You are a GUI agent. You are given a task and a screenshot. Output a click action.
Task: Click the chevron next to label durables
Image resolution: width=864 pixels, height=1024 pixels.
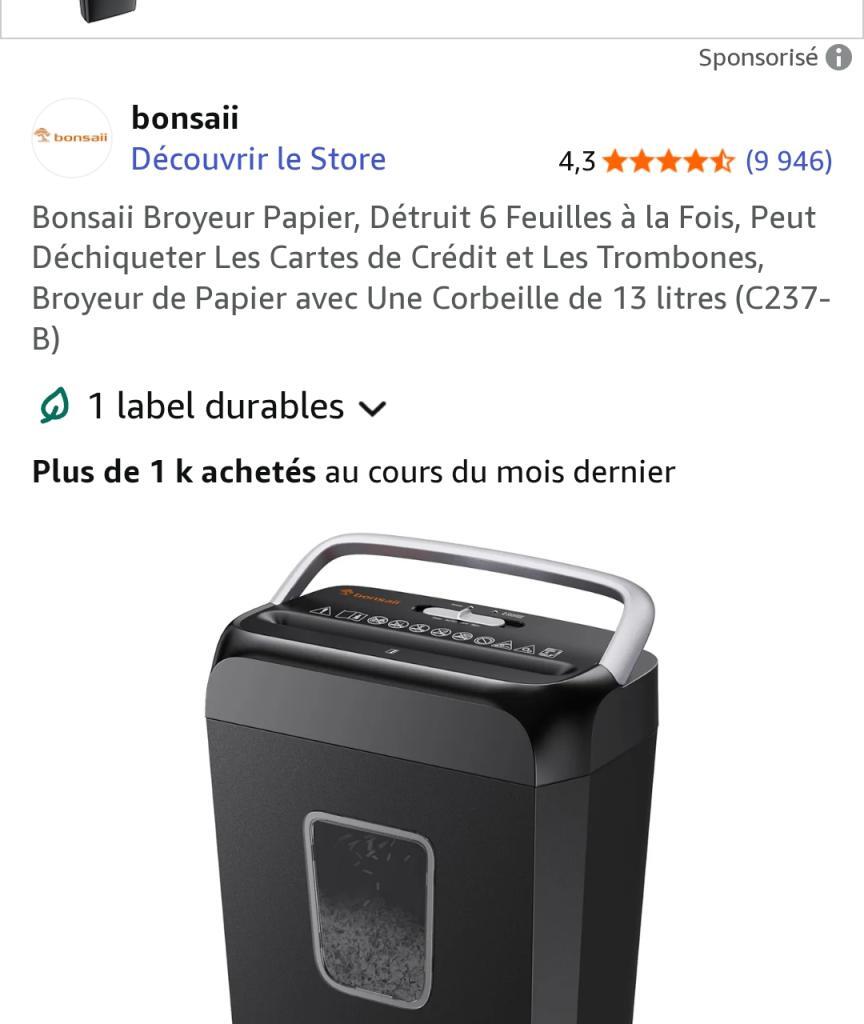pos(374,410)
